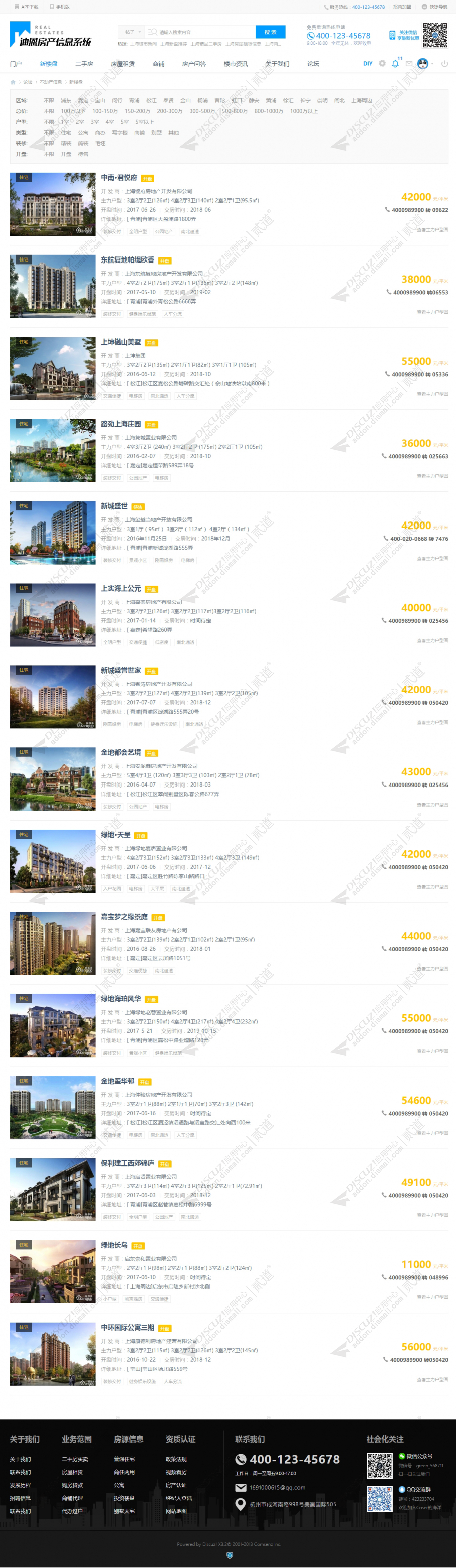Open the notifications bell icon
This screenshot has height=1568, width=456.
click(x=395, y=63)
